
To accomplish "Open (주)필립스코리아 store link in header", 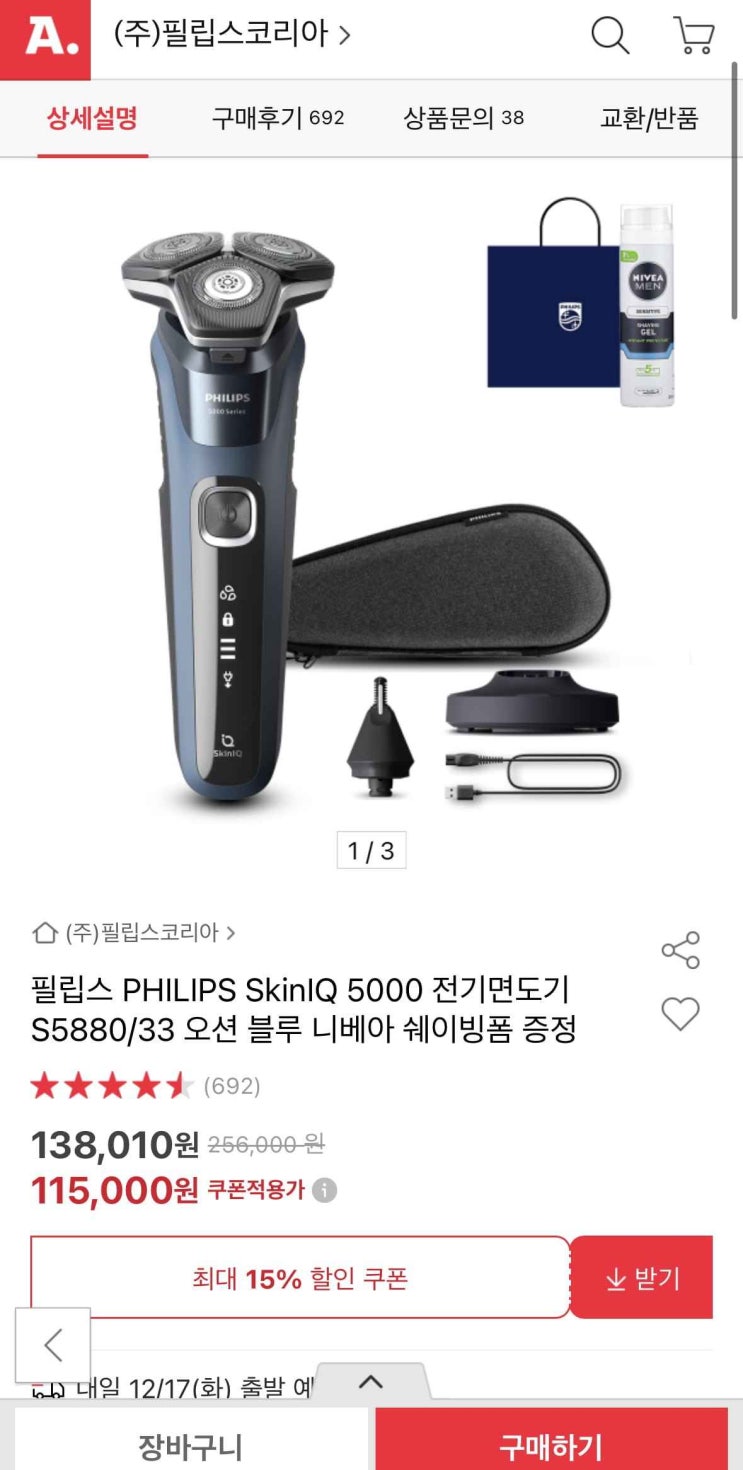I will (232, 35).
